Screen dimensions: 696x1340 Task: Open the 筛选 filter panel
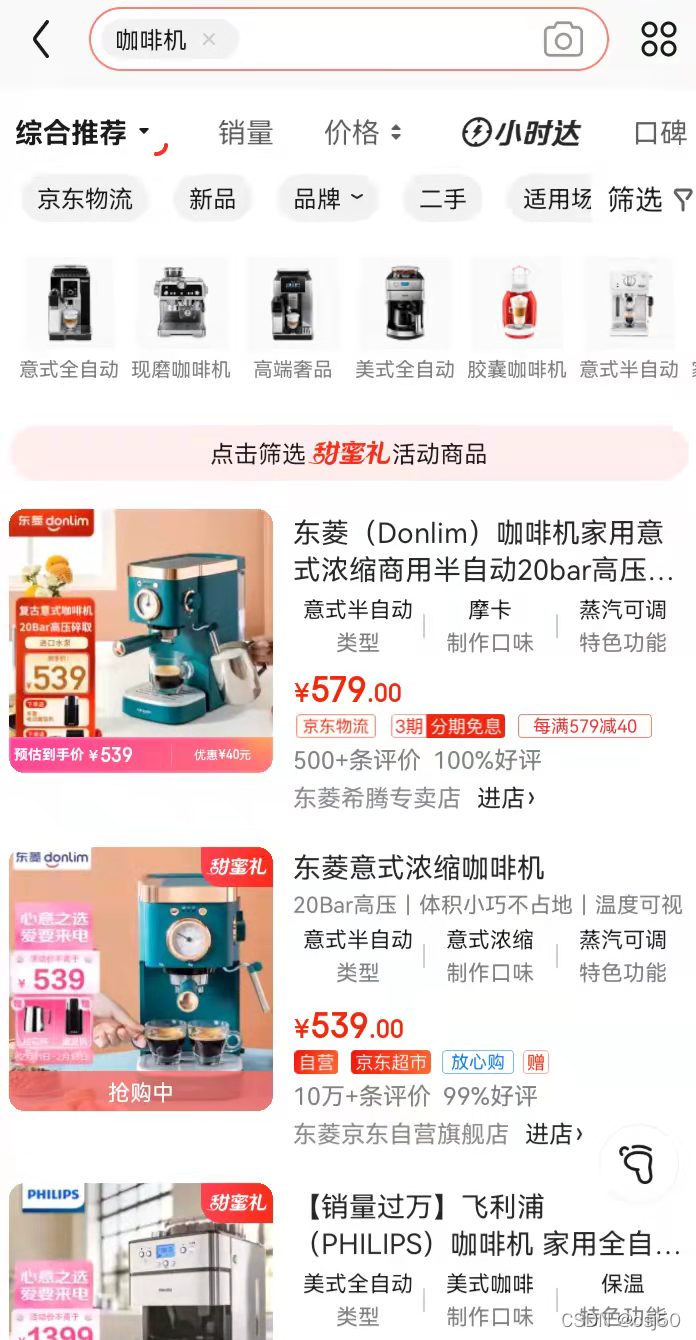649,199
